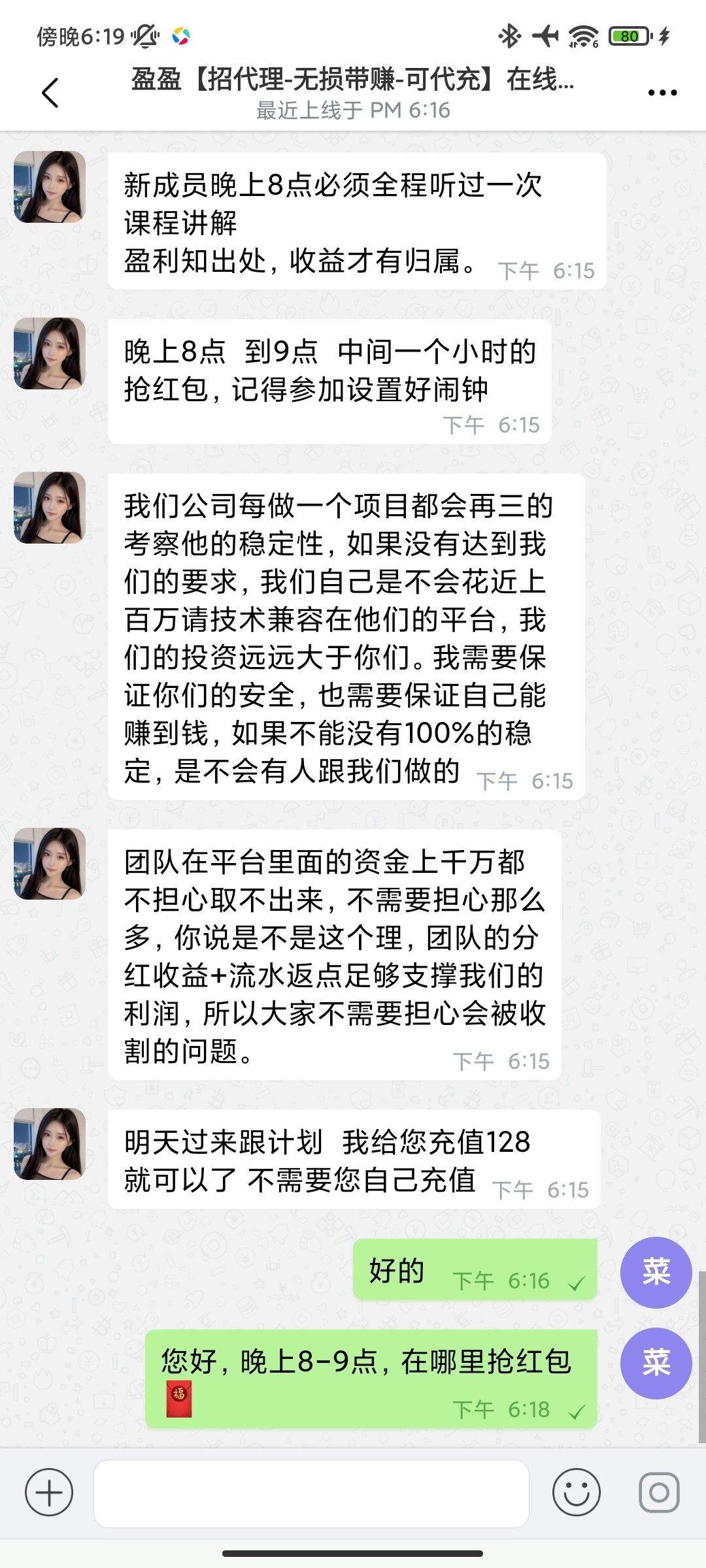Open chat info via the 盈盈 title
The image size is (706, 1568).
click(x=353, y=80)
